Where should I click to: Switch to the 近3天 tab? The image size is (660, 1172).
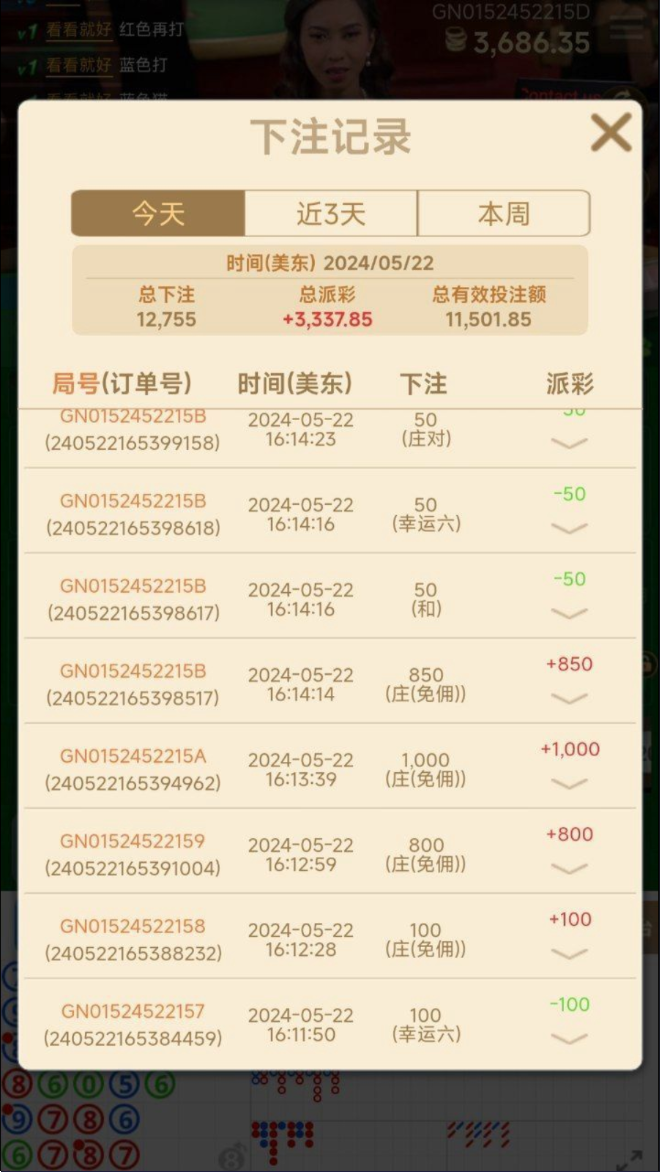(x=331, y=213)
